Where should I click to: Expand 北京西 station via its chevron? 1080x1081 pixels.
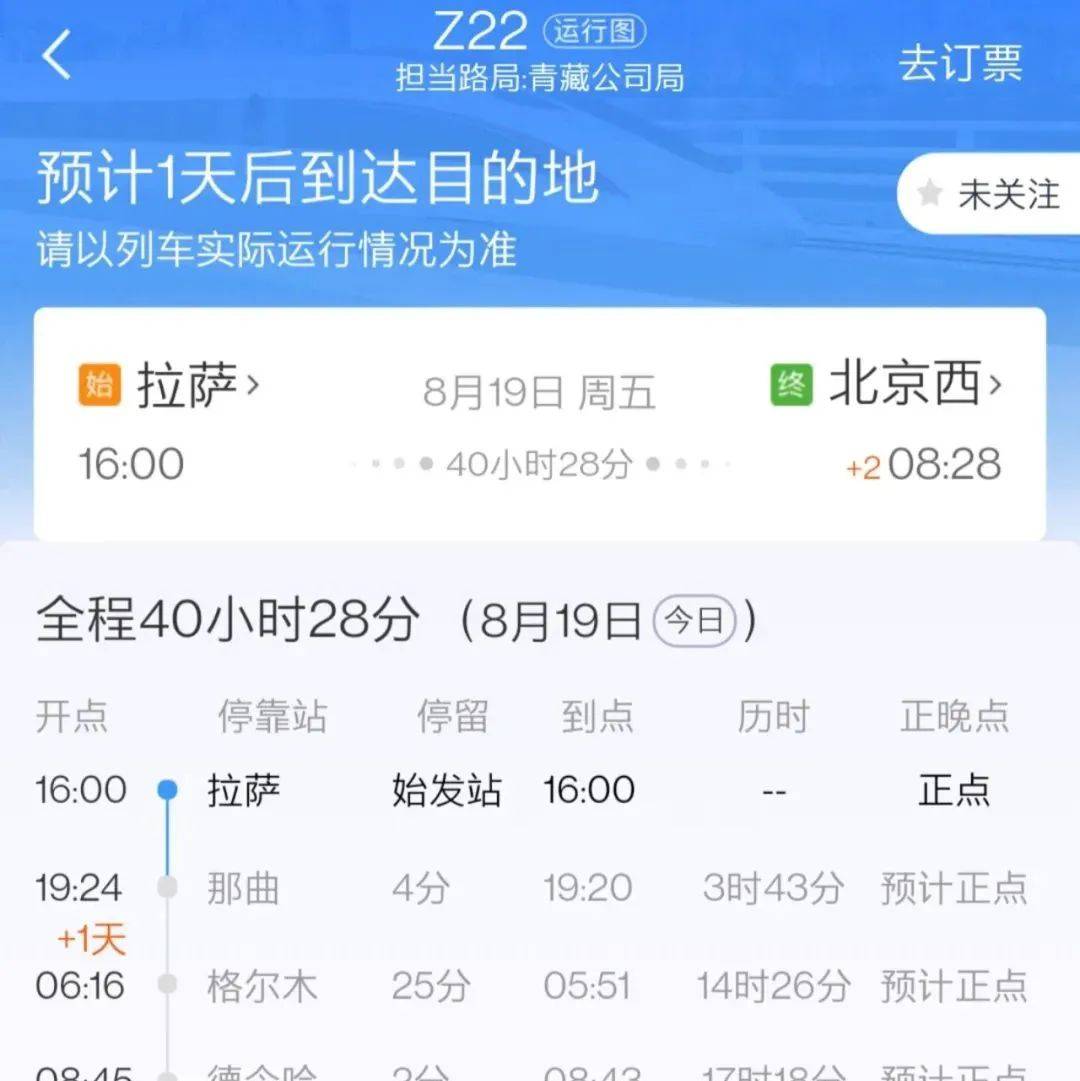tap(997, 382)
